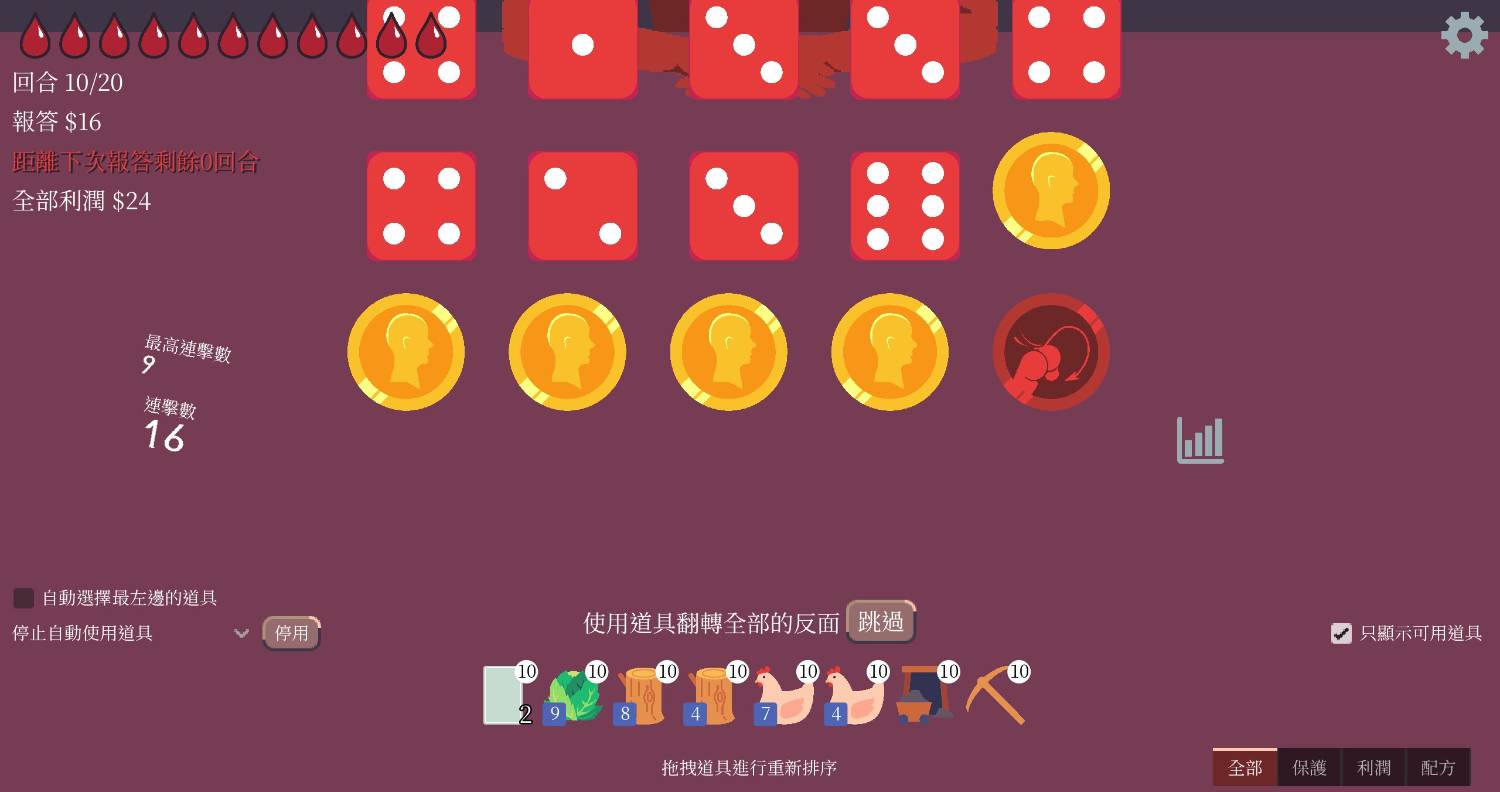Uncheck 只顯示可用道具 checkbox
Screen dimensions: 1500x792
click(1341, 633)
